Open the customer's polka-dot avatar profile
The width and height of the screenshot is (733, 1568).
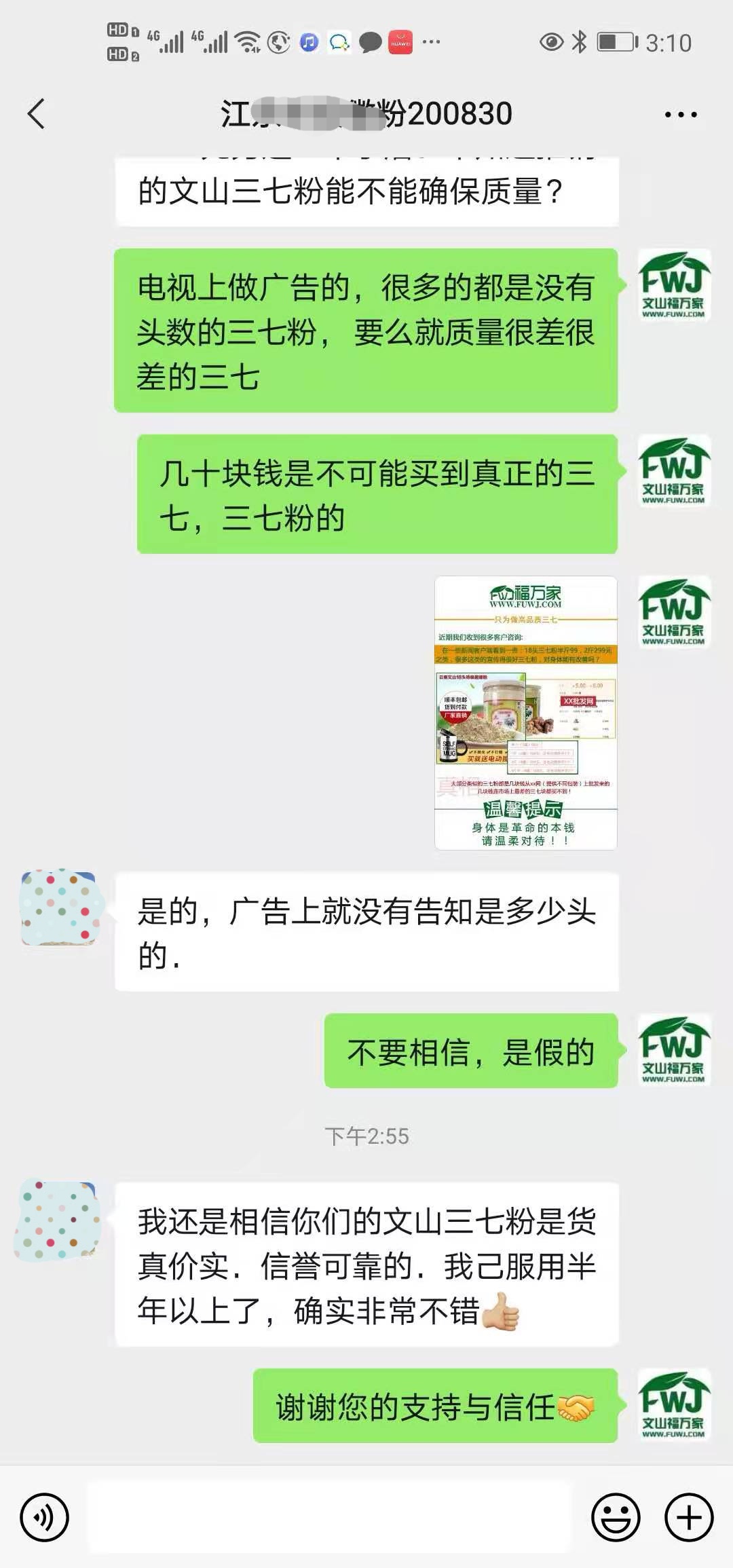pos(59,908)
